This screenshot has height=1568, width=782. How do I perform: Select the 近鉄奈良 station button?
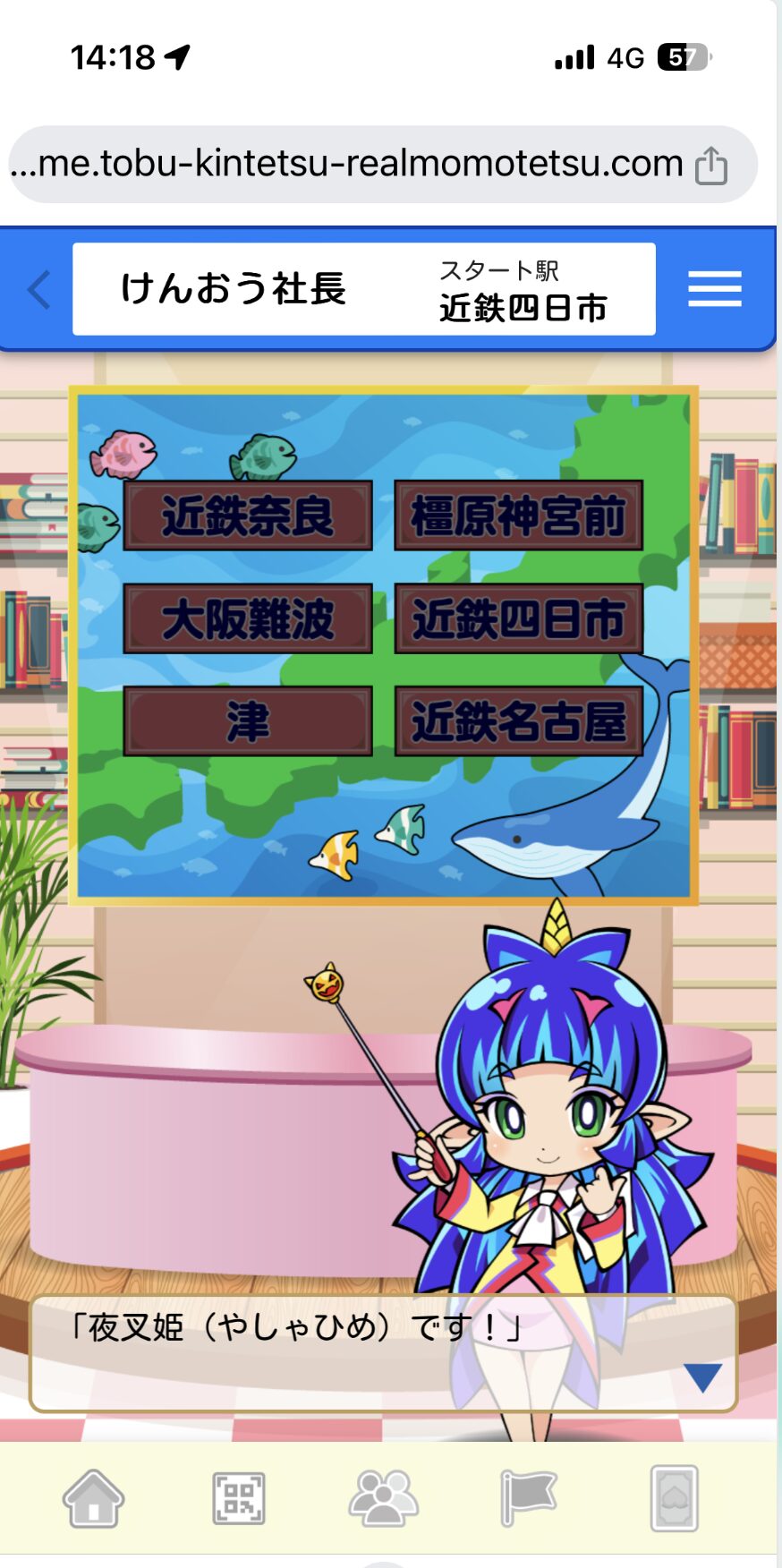coord(248,516)
